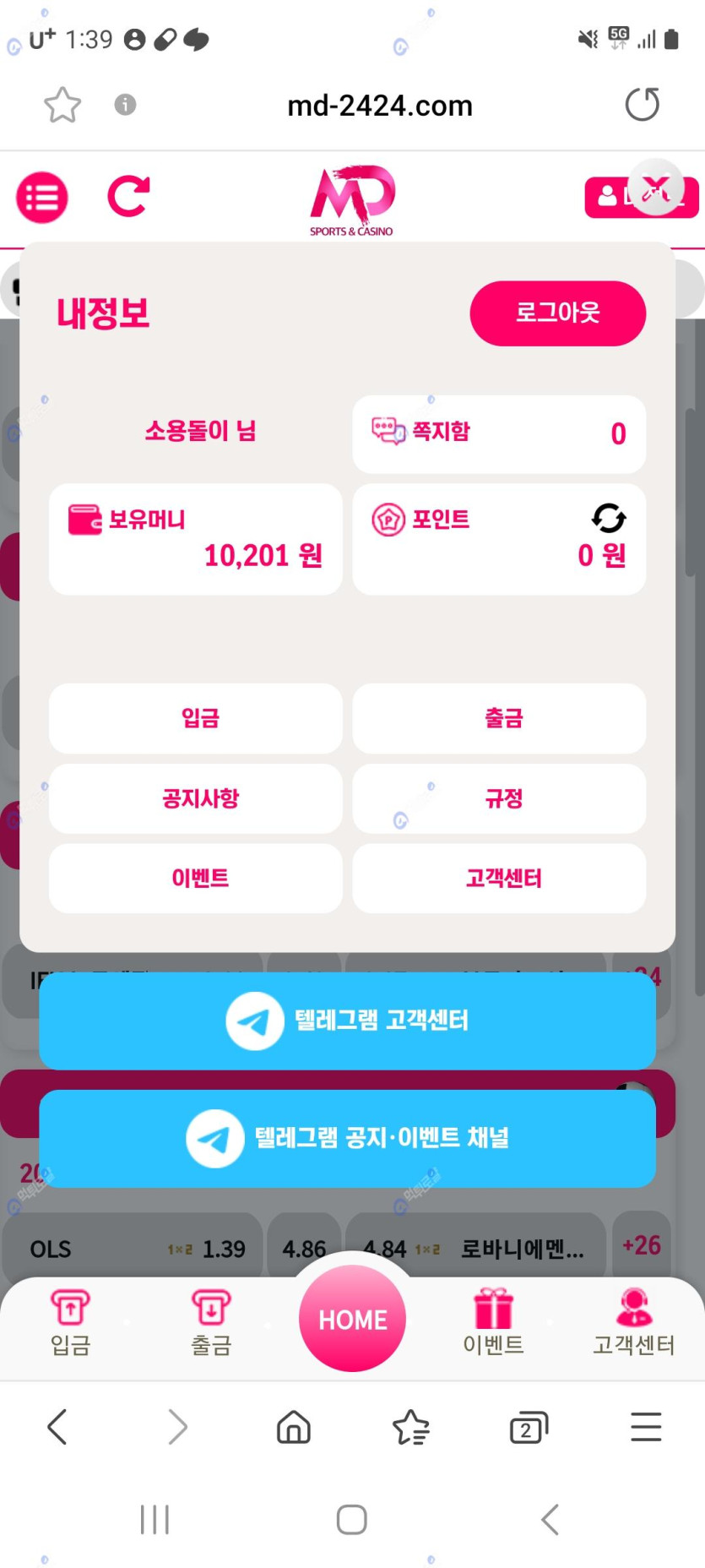Go to HOME in the bottom bar
This screenshot has height=1568, width=705.
[352, 1319]
